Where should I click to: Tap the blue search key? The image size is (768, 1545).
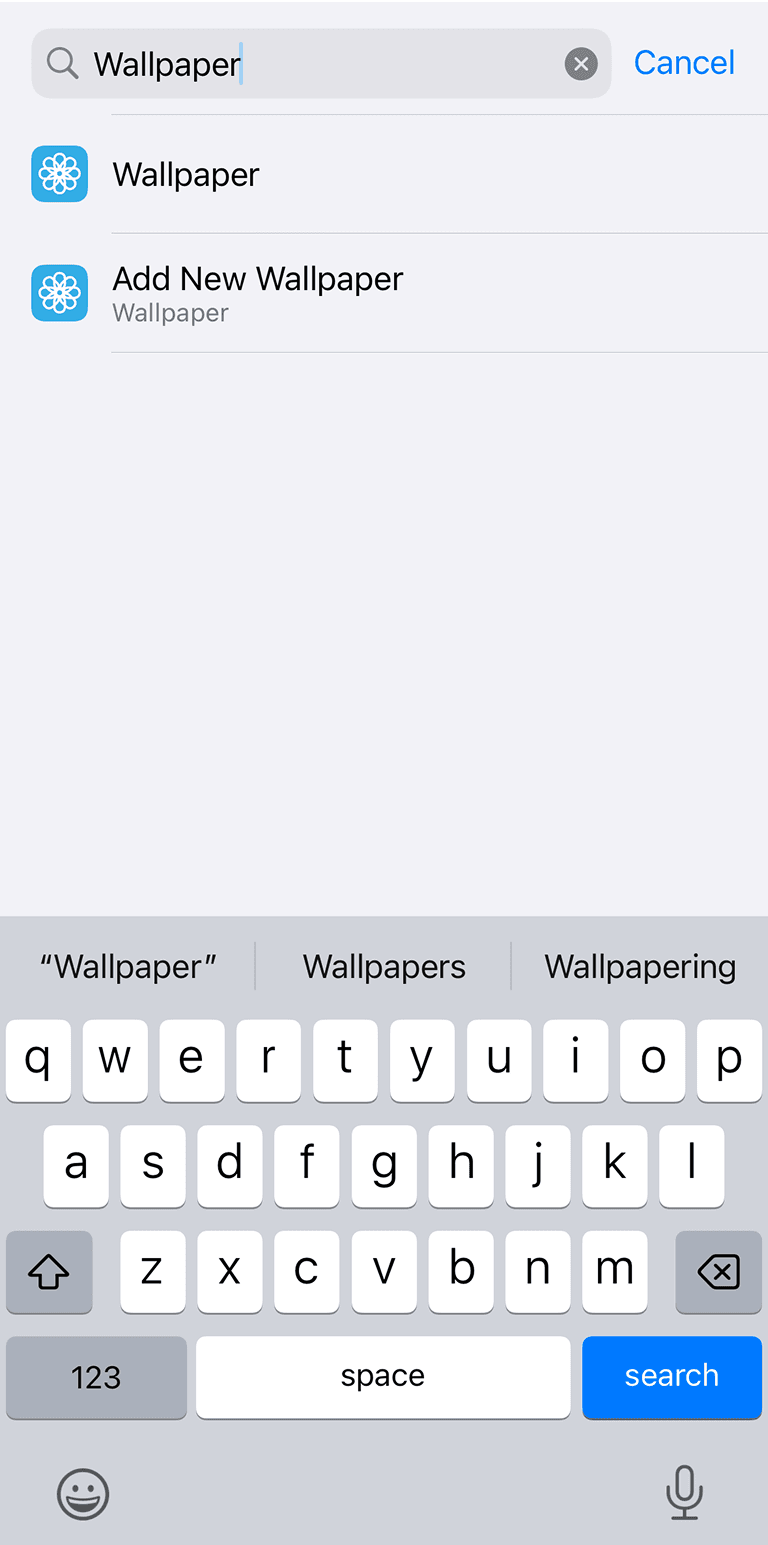pos(672,1376)
